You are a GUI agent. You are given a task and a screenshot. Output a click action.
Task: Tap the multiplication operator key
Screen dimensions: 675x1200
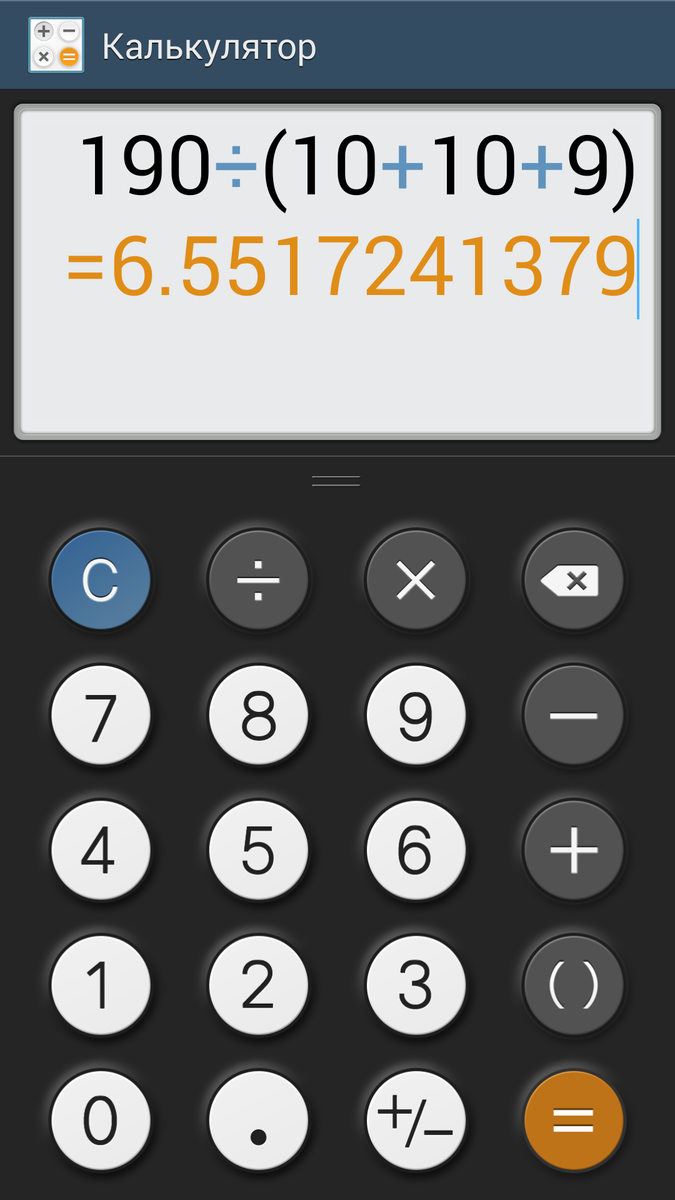pyautogui.click(x=416, y=580)
